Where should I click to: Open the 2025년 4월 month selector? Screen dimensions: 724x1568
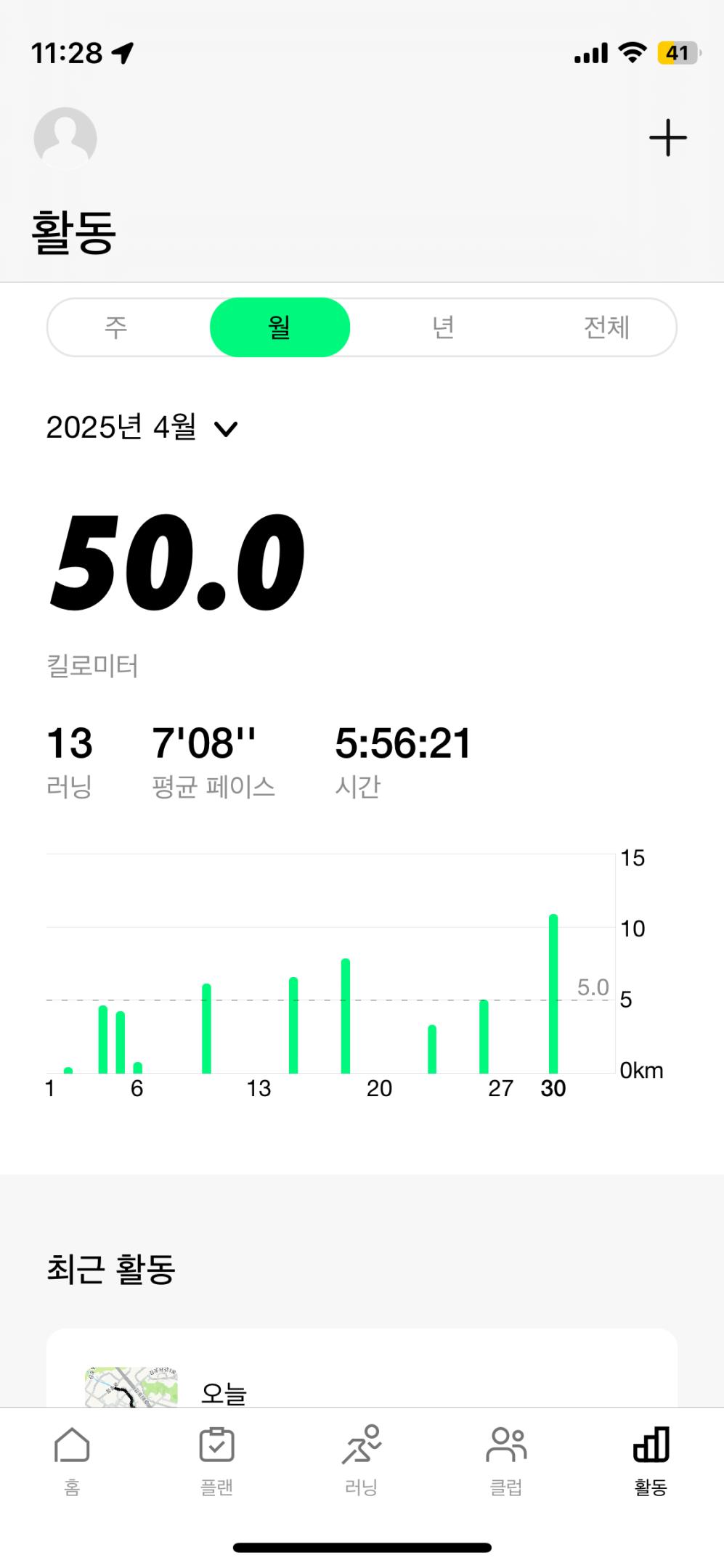[x=121, y=428]
